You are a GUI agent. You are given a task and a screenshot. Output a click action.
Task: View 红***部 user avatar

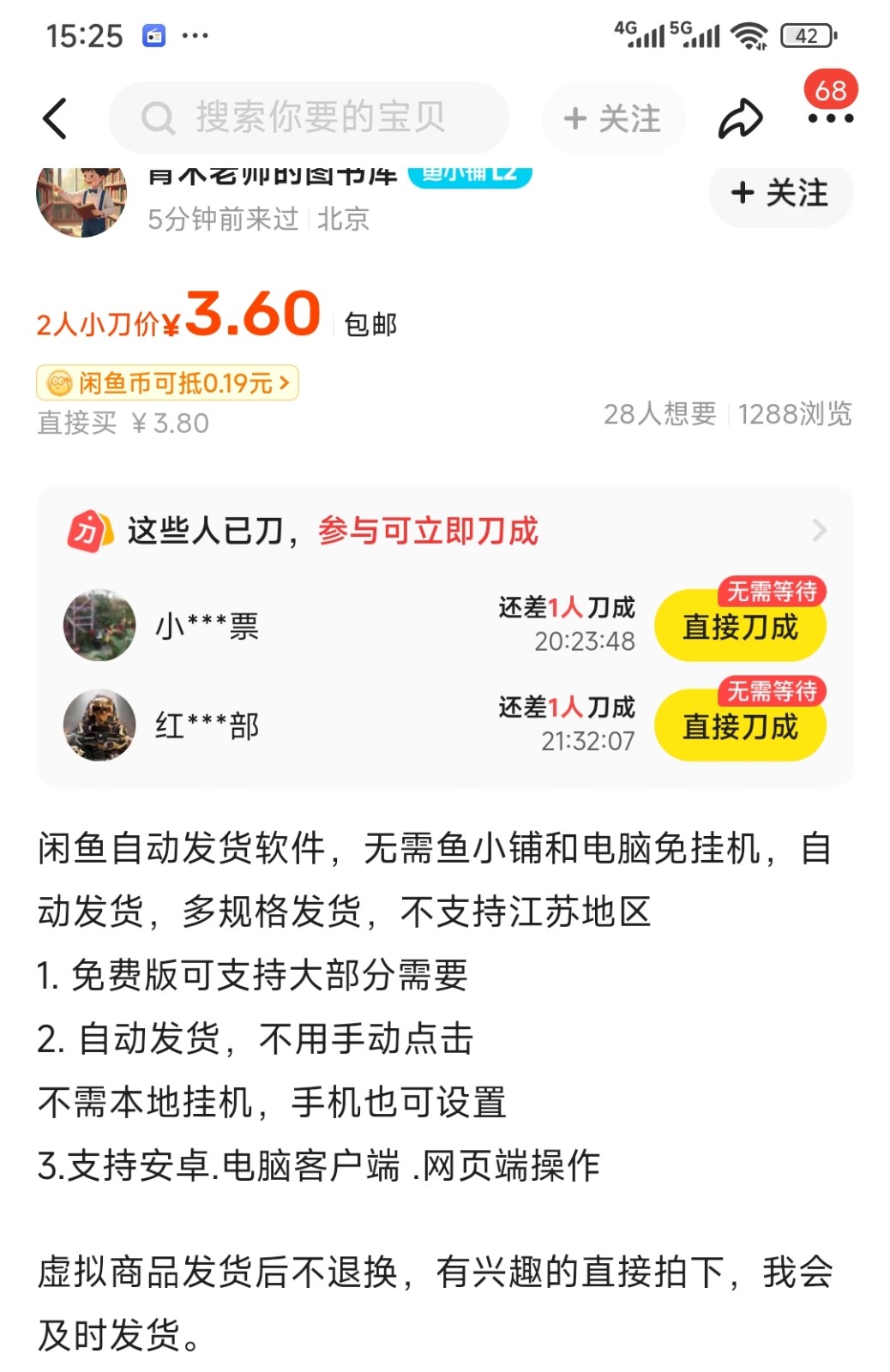coord(99,725)
